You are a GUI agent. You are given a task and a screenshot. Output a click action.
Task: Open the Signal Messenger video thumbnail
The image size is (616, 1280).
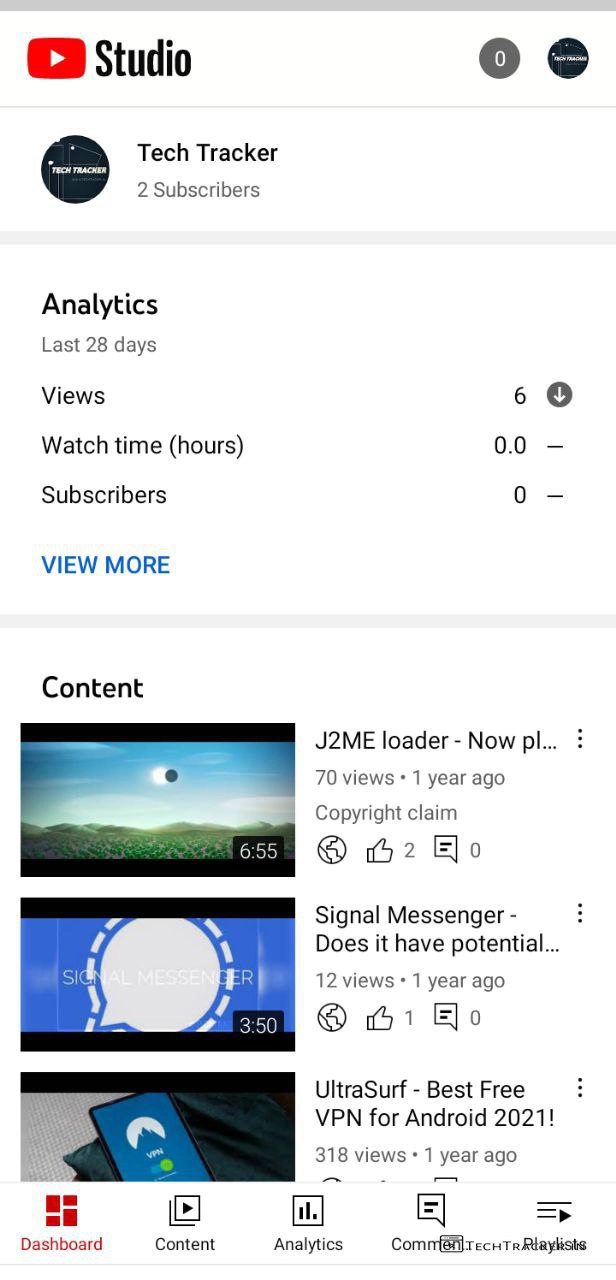[158, 974]
